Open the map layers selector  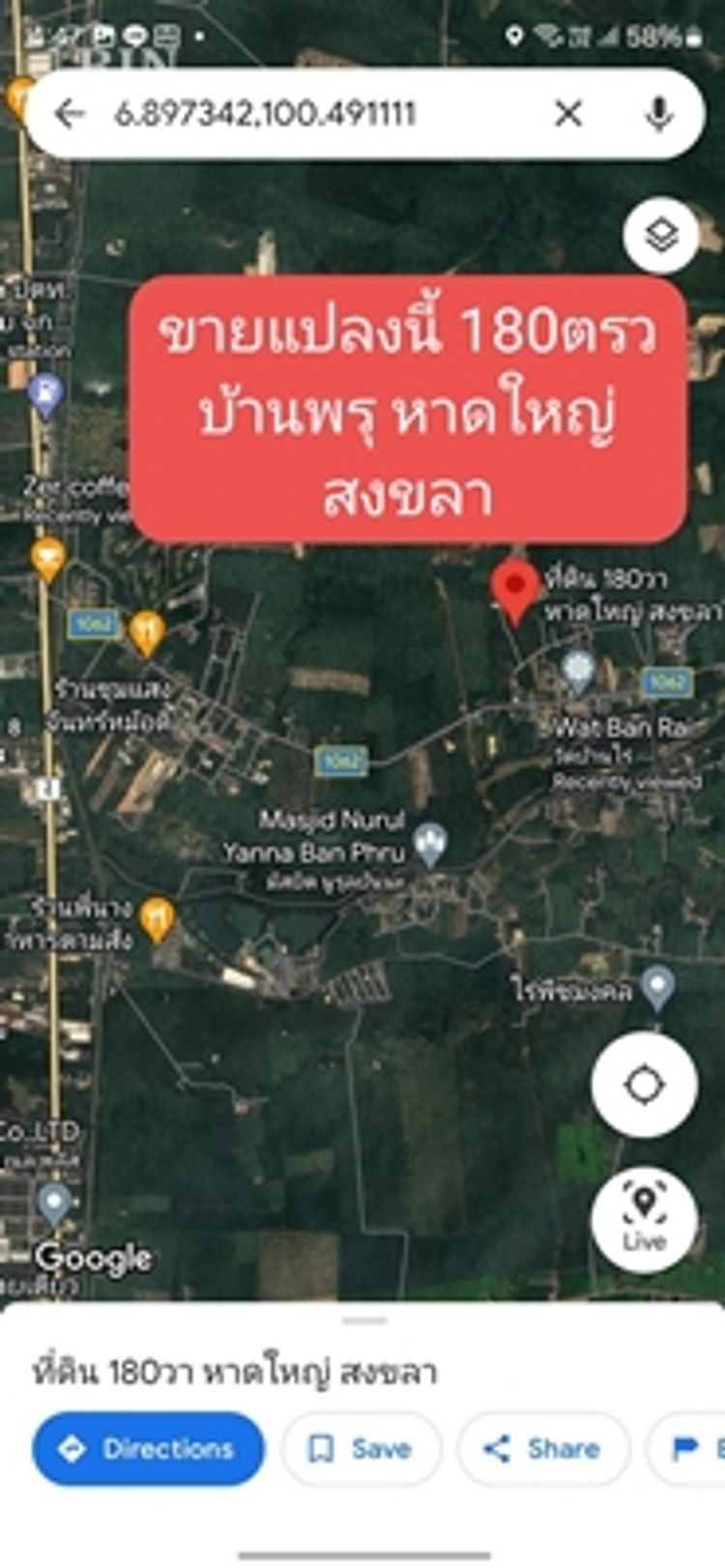661,235
